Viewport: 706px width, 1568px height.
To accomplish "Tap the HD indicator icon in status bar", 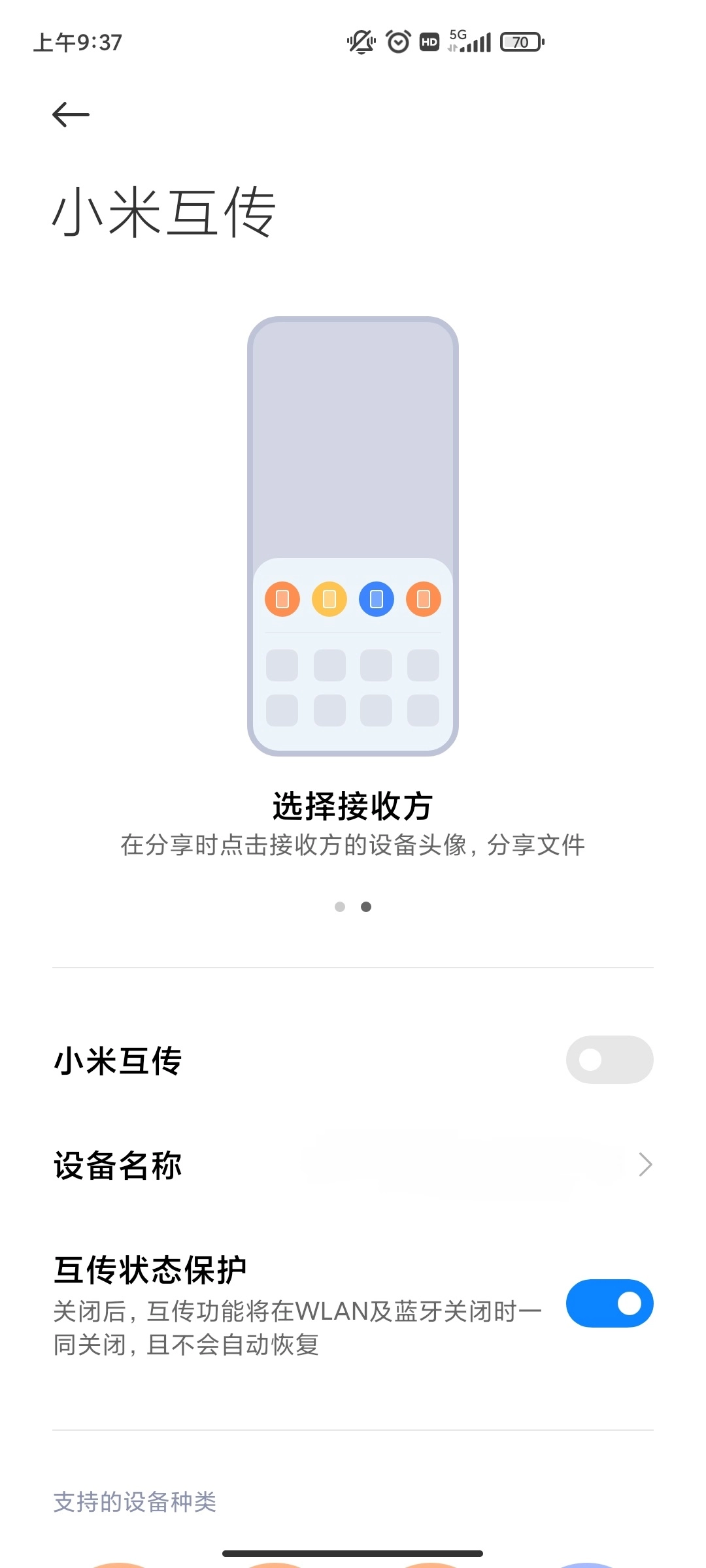I will (429, 41).
